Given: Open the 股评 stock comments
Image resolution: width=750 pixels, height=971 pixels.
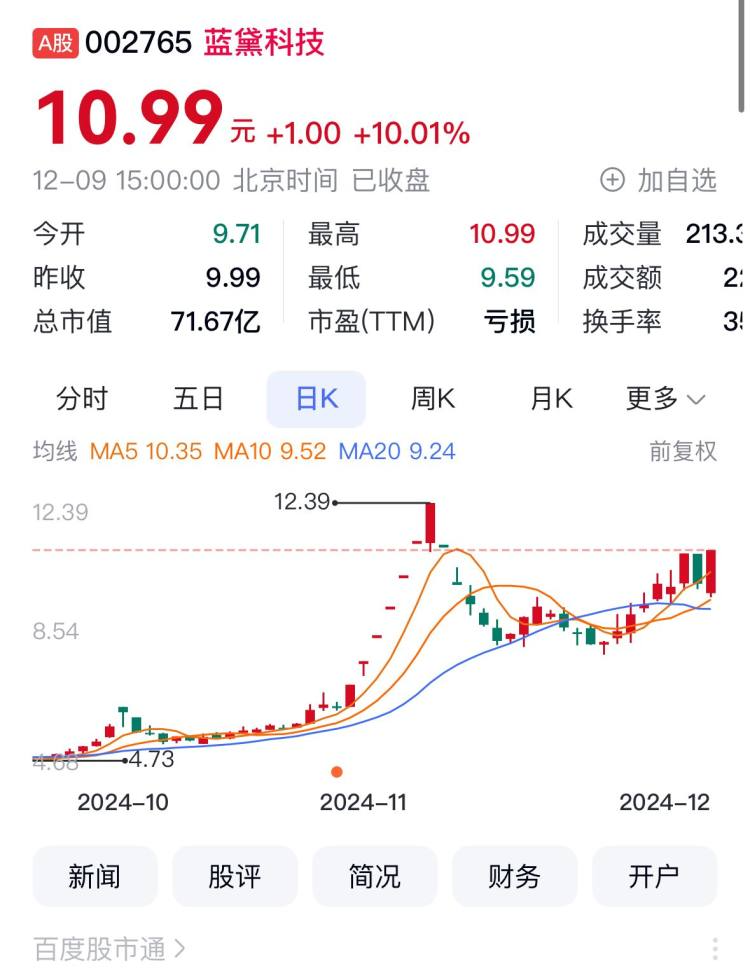Looking at the screenshot, I should (x=235, y=877).
